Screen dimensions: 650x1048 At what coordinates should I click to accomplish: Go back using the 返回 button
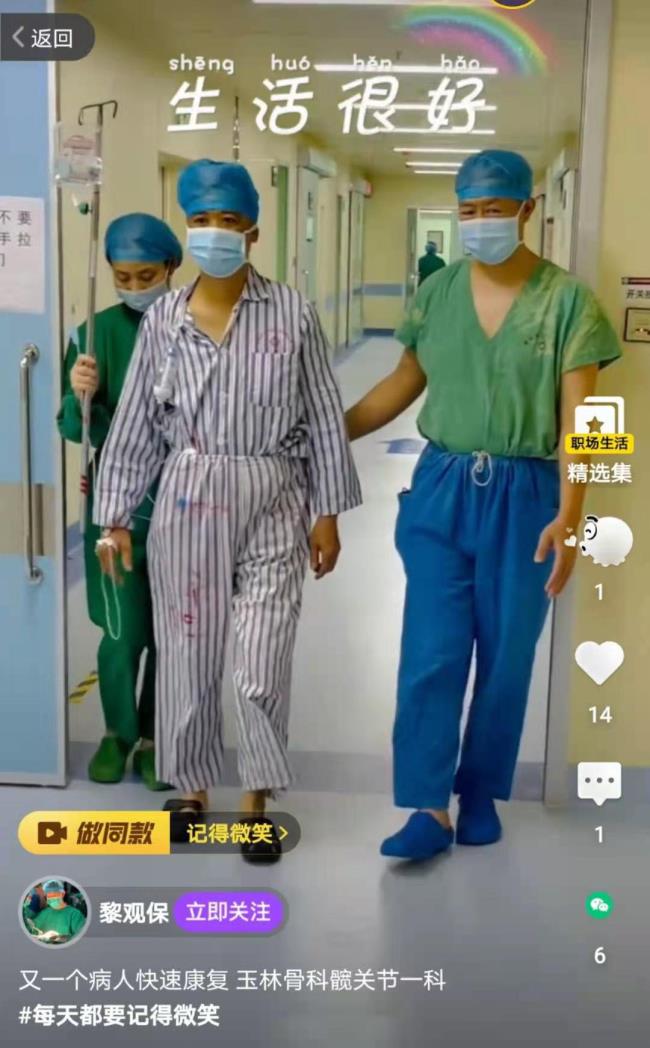click(44, 38)
